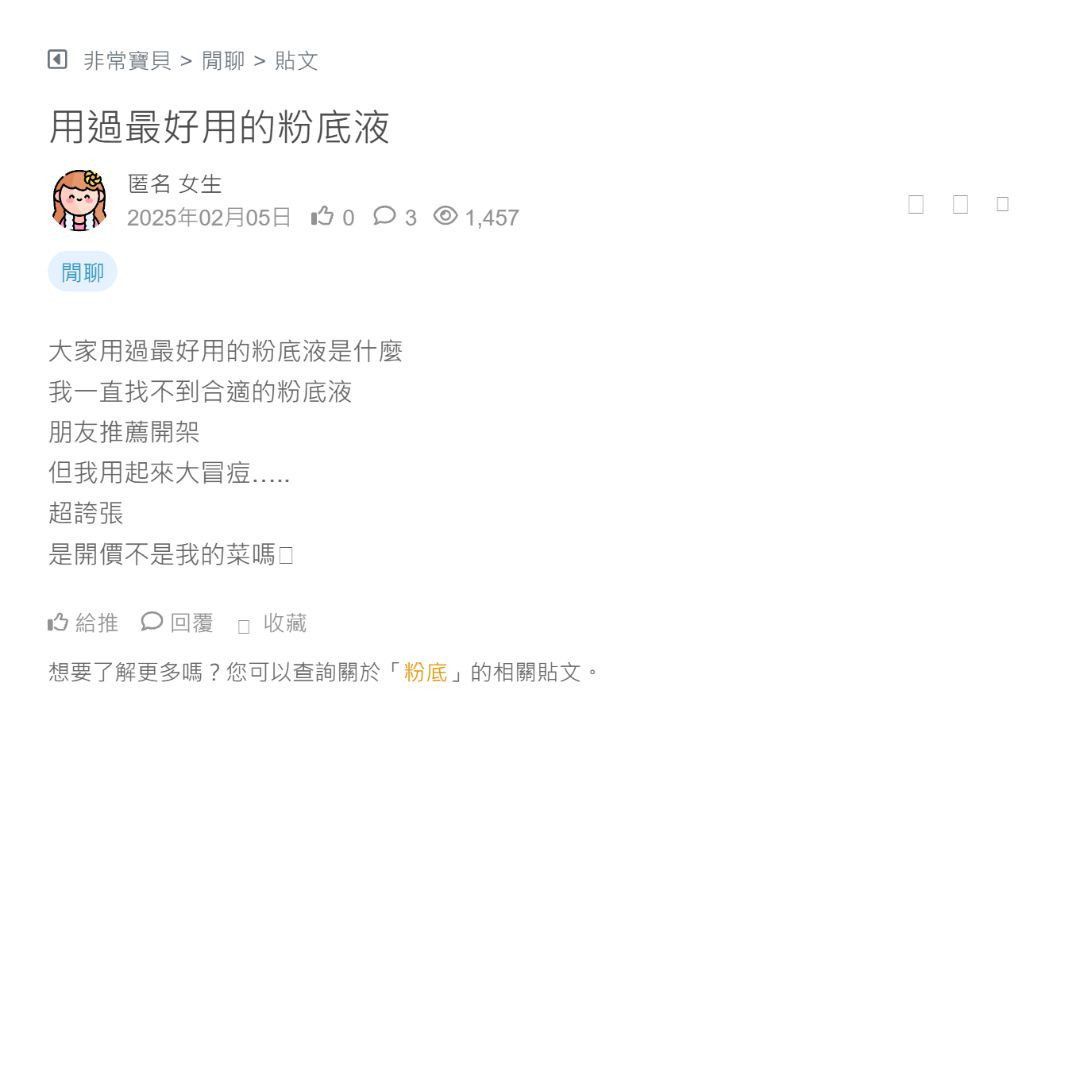Reply to the post via 回覆
The width and height of the screenshot is (1080, 1080).
point(178,623)
